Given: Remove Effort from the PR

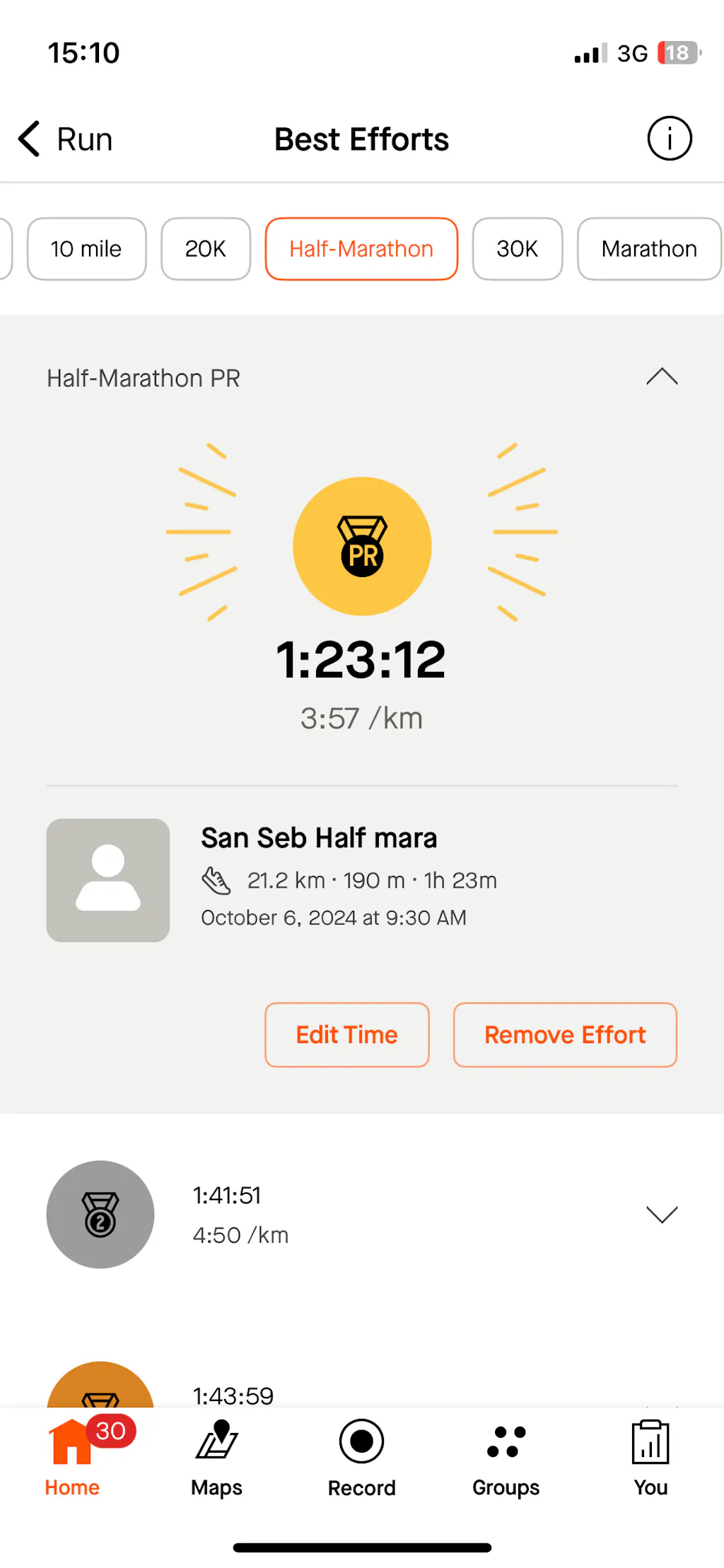Looking at the screenshot, I should click(565, 1035).
